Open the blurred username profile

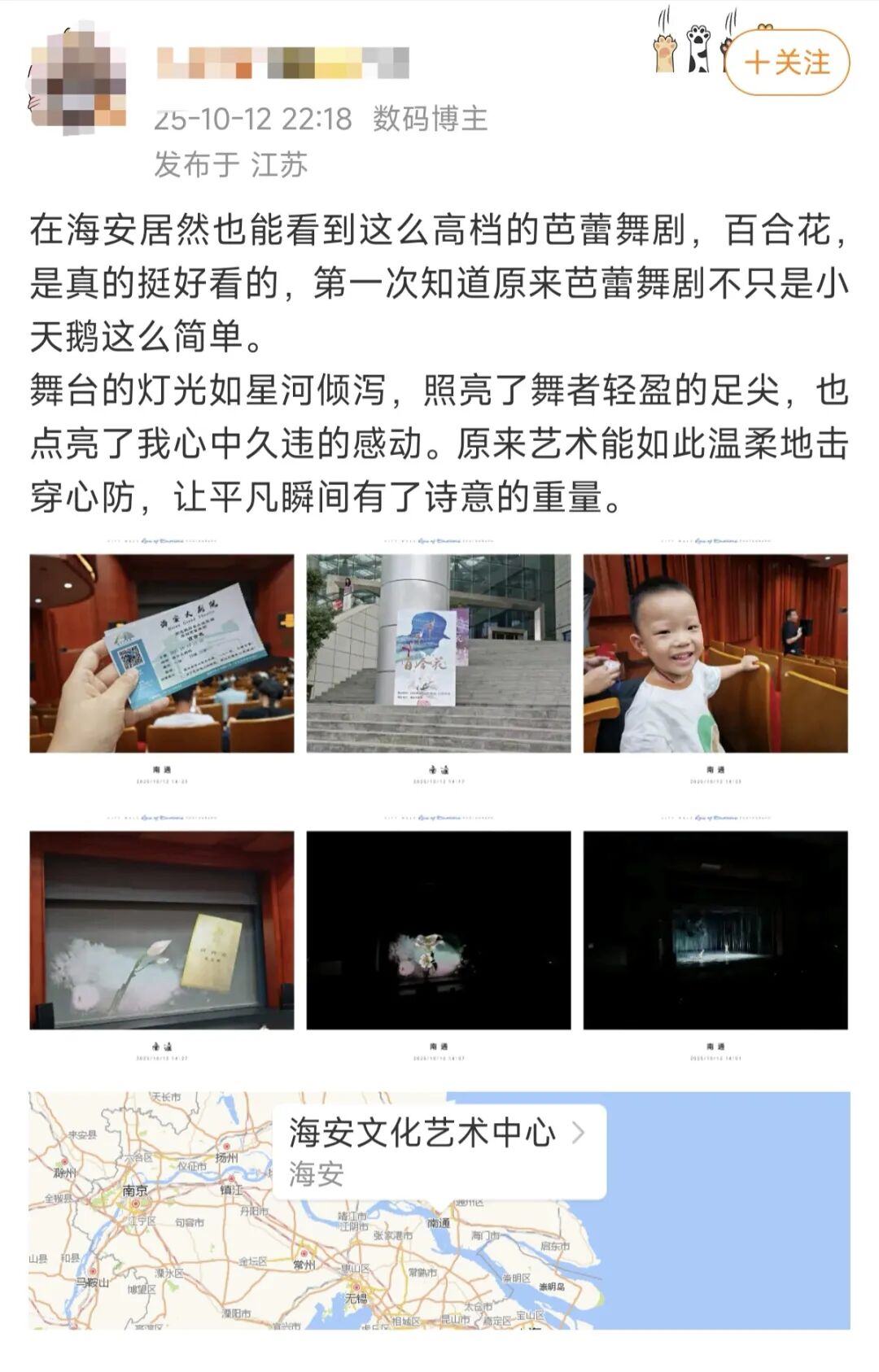click(x=282, y=63)
